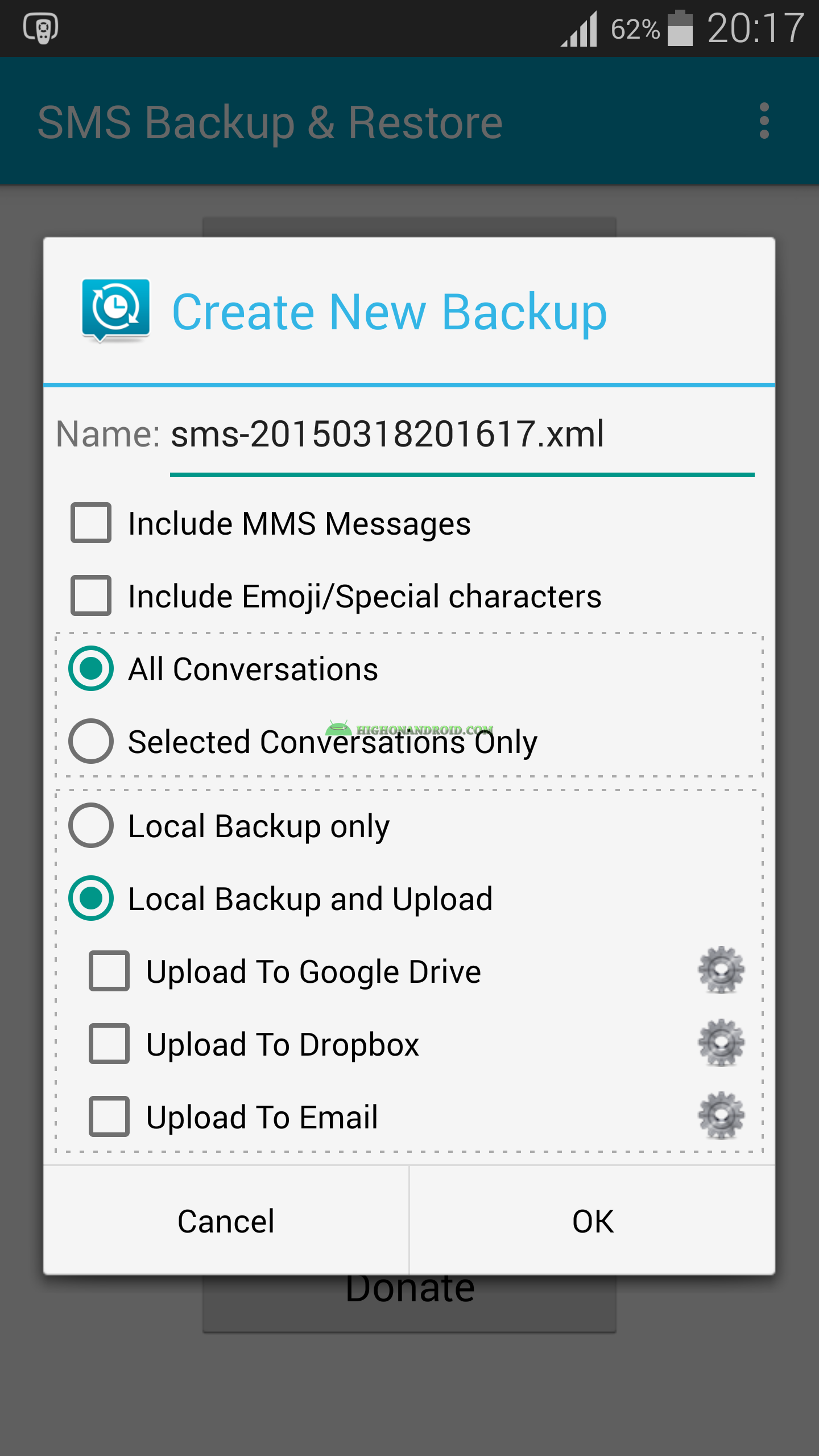Enable Upload To Email checkbox
This screenshot has width=819, height=1456.
point(109,1116)
